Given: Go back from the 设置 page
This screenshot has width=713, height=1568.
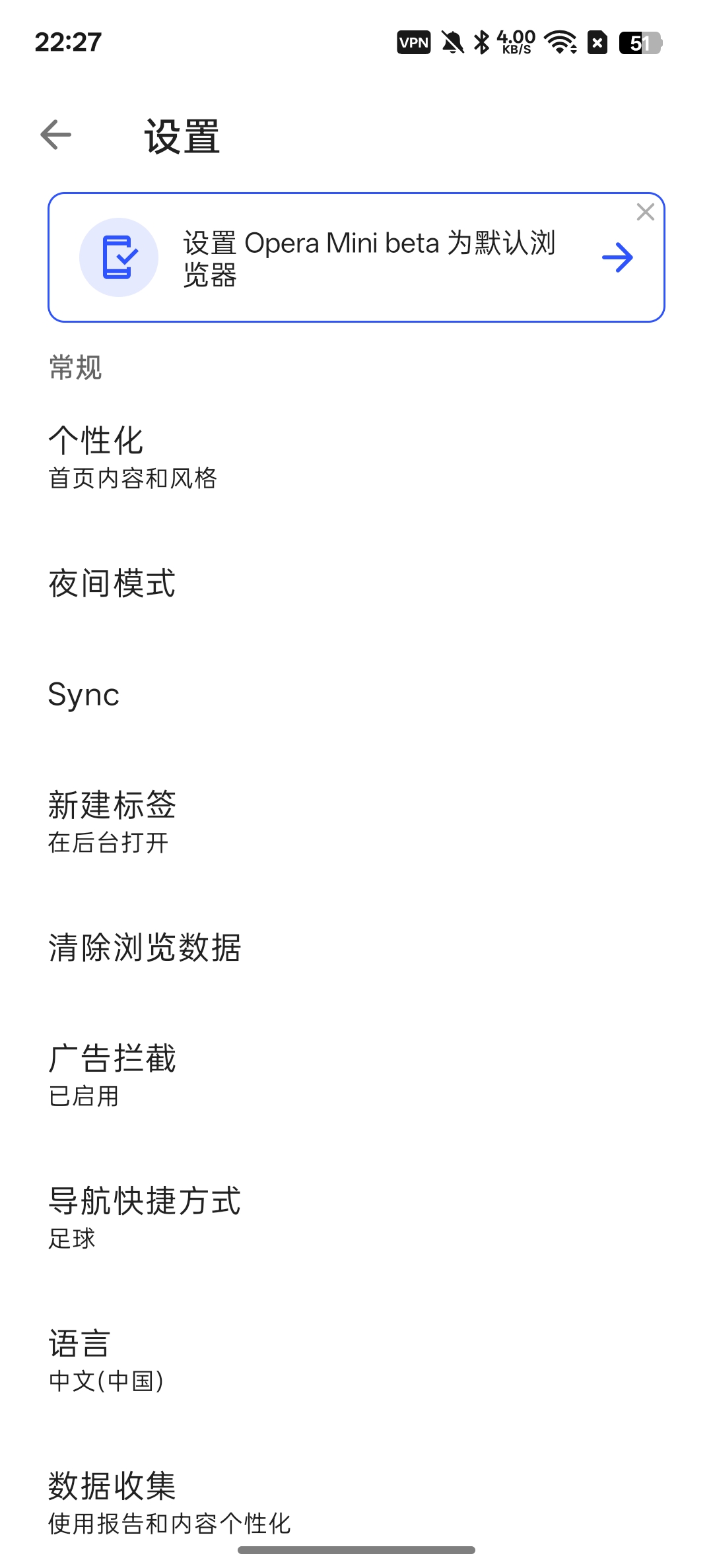Looking at the screenshot, I should click(x=56, y=135).
